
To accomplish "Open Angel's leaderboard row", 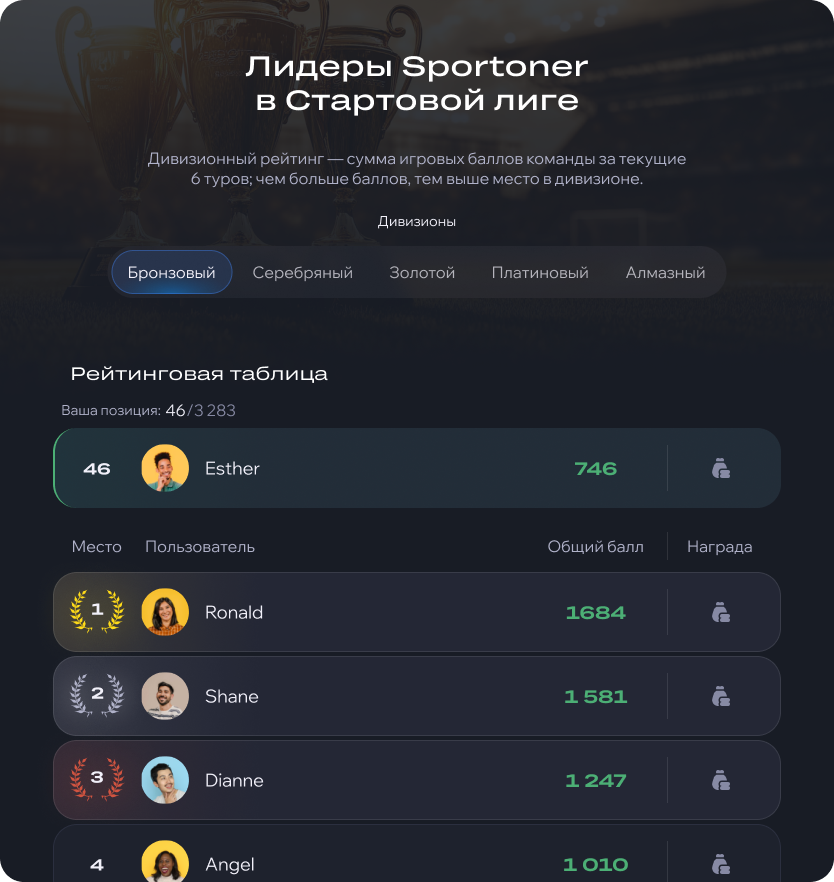I will [417, 853].
